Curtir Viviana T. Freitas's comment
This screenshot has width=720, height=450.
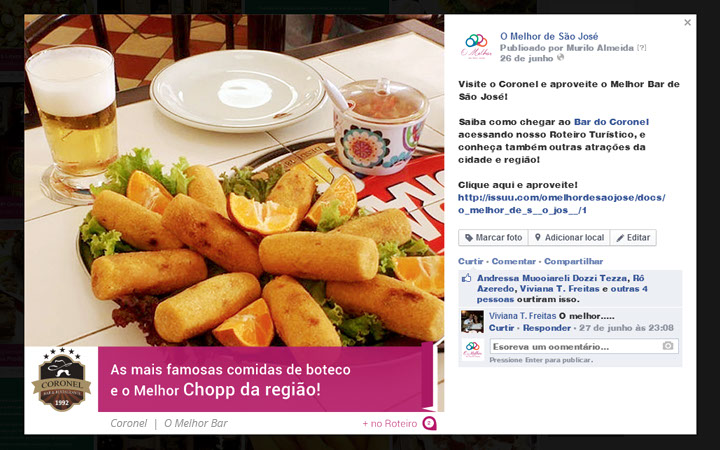[x=502, y=328]
